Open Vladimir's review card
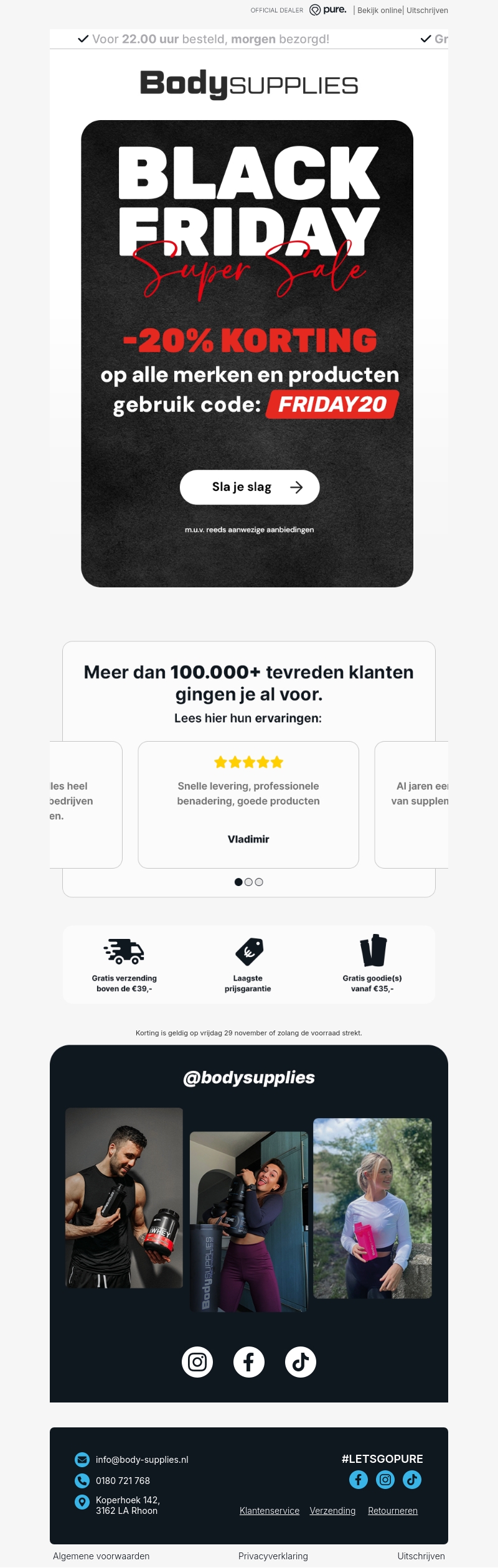Viewport: 498px width, 1568px height. [248, 804]
